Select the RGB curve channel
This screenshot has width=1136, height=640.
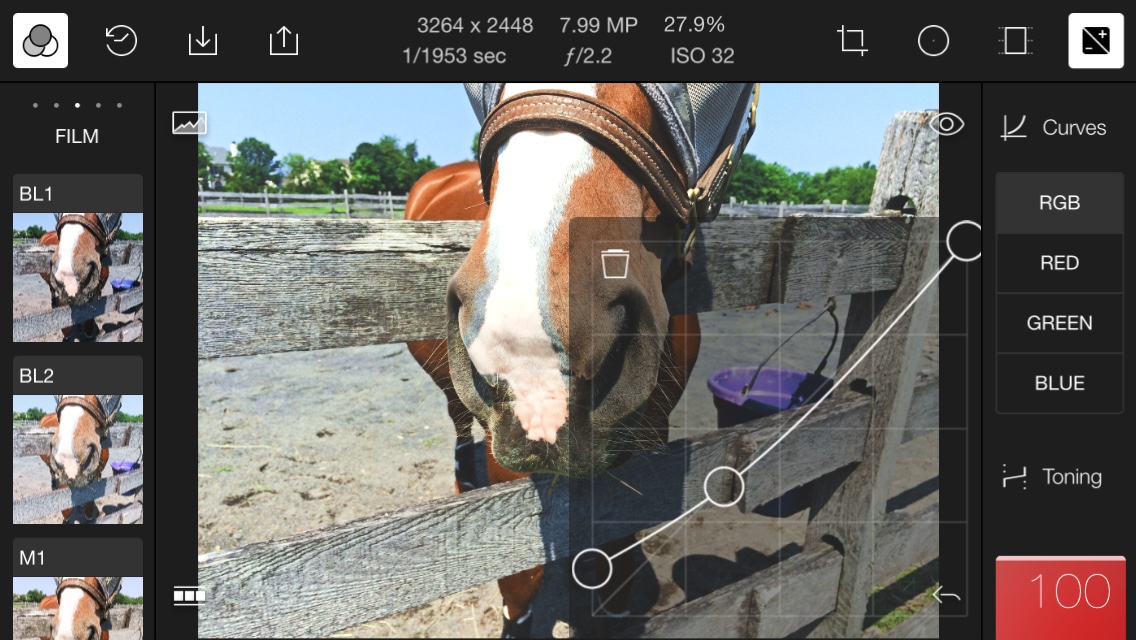[x=1059, y=203]
